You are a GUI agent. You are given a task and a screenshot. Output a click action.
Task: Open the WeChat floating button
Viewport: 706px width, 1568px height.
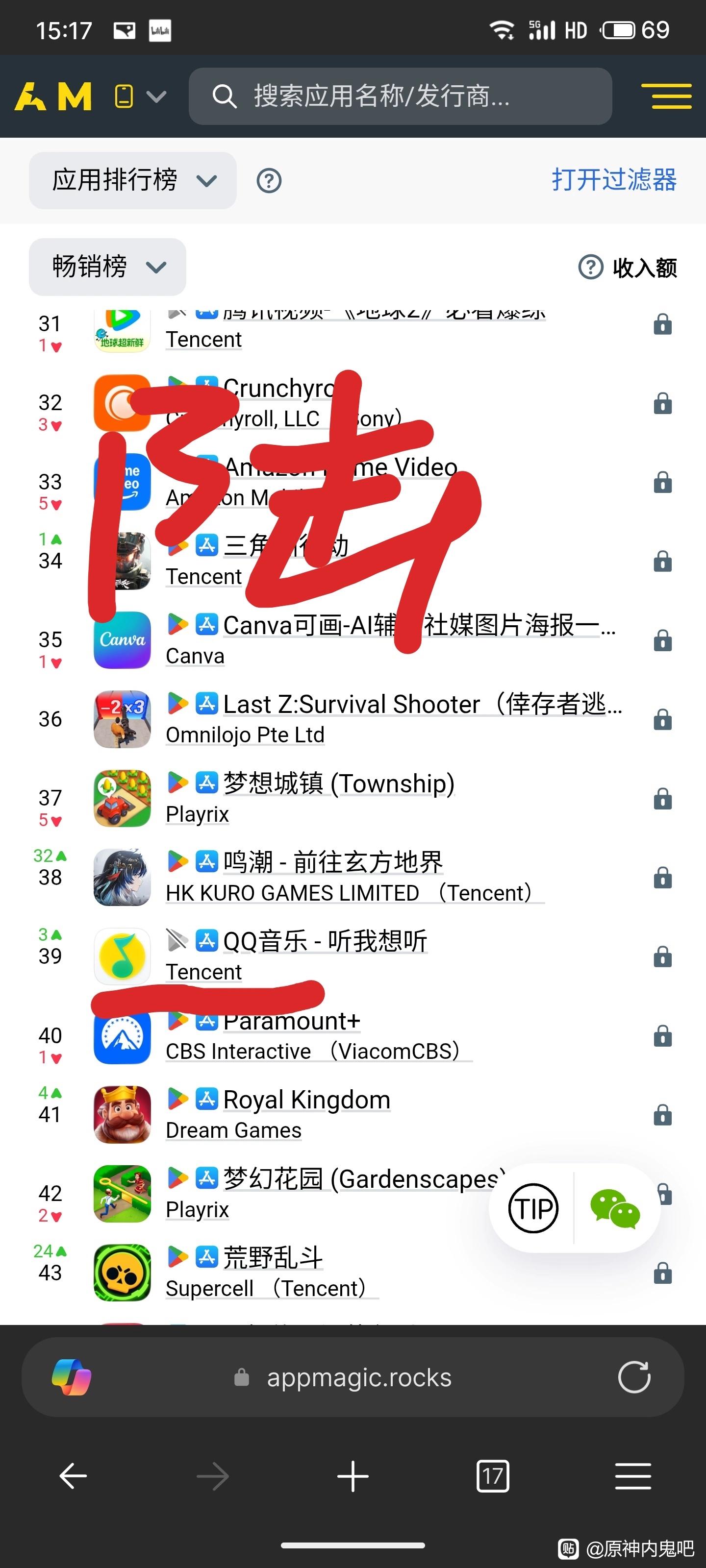(x=615, y=1208)
